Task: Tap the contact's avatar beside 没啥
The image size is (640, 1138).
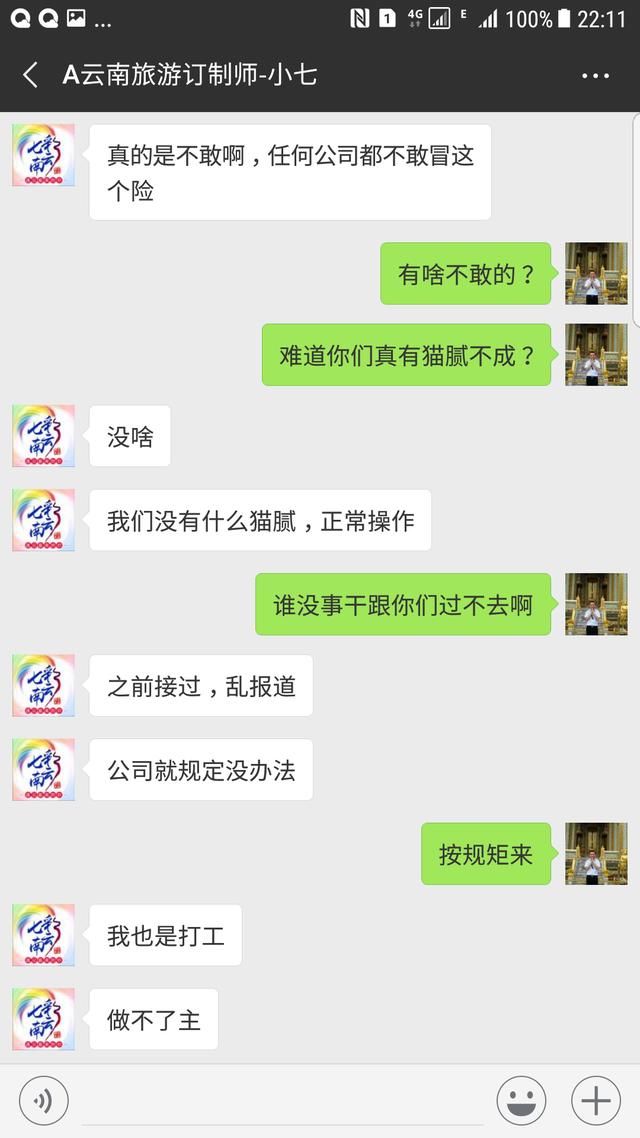Action: click(x=44, y=436)
